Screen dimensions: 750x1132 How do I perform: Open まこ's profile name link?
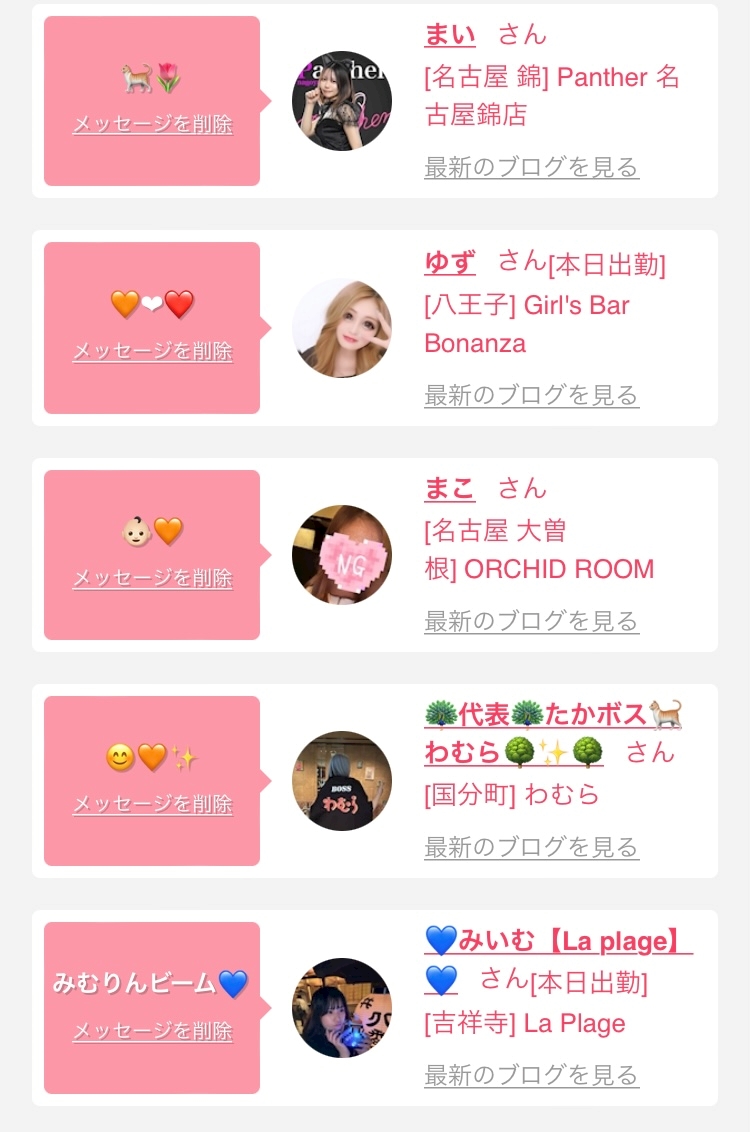[450, 488]
